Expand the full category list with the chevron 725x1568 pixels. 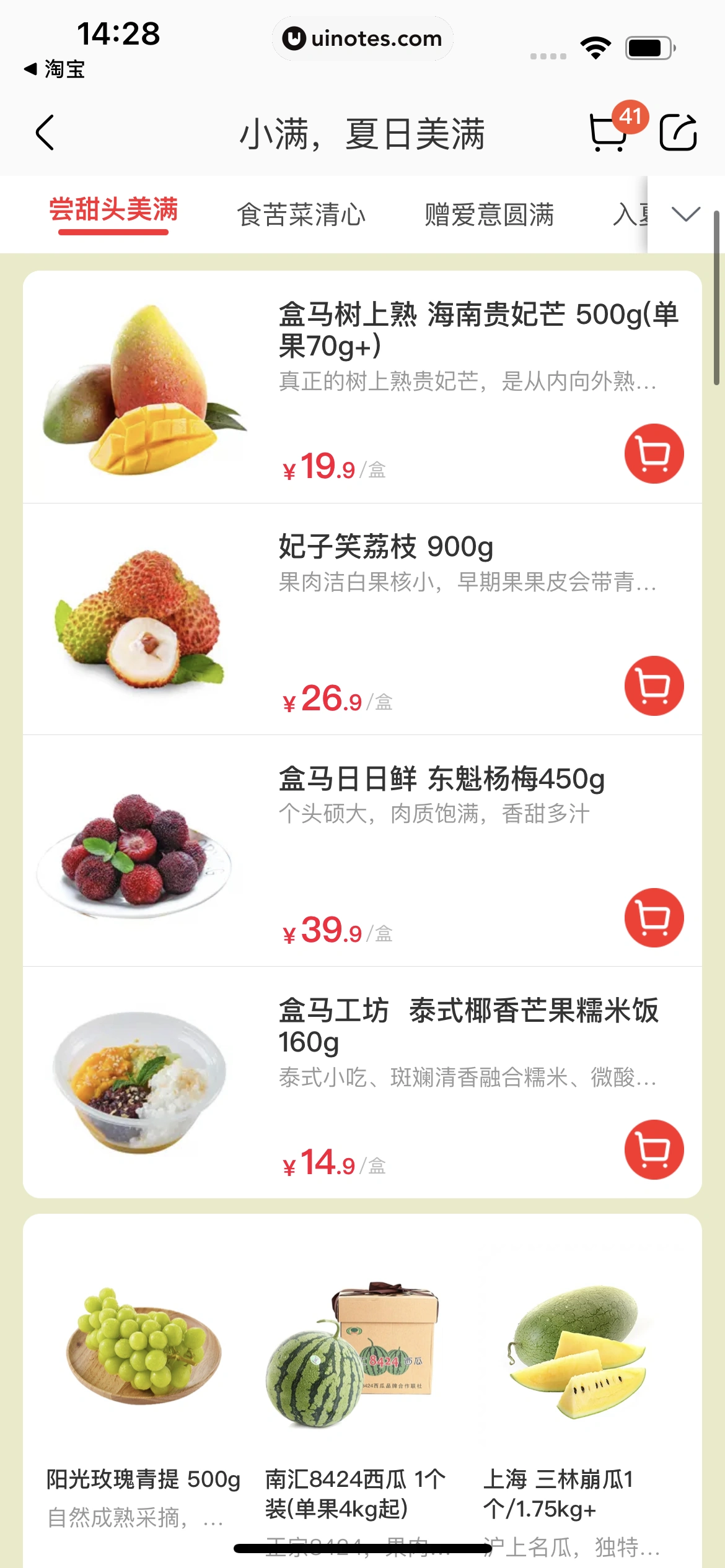point(685,215)
